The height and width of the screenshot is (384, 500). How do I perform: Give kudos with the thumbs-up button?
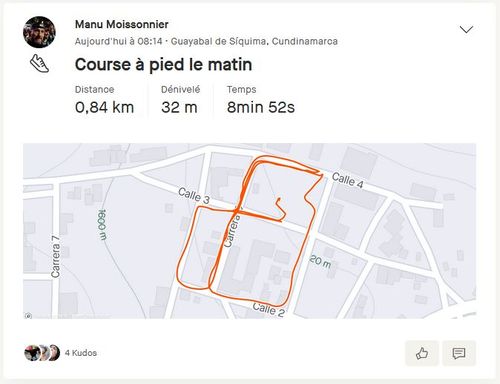click(x=422, y=353)
